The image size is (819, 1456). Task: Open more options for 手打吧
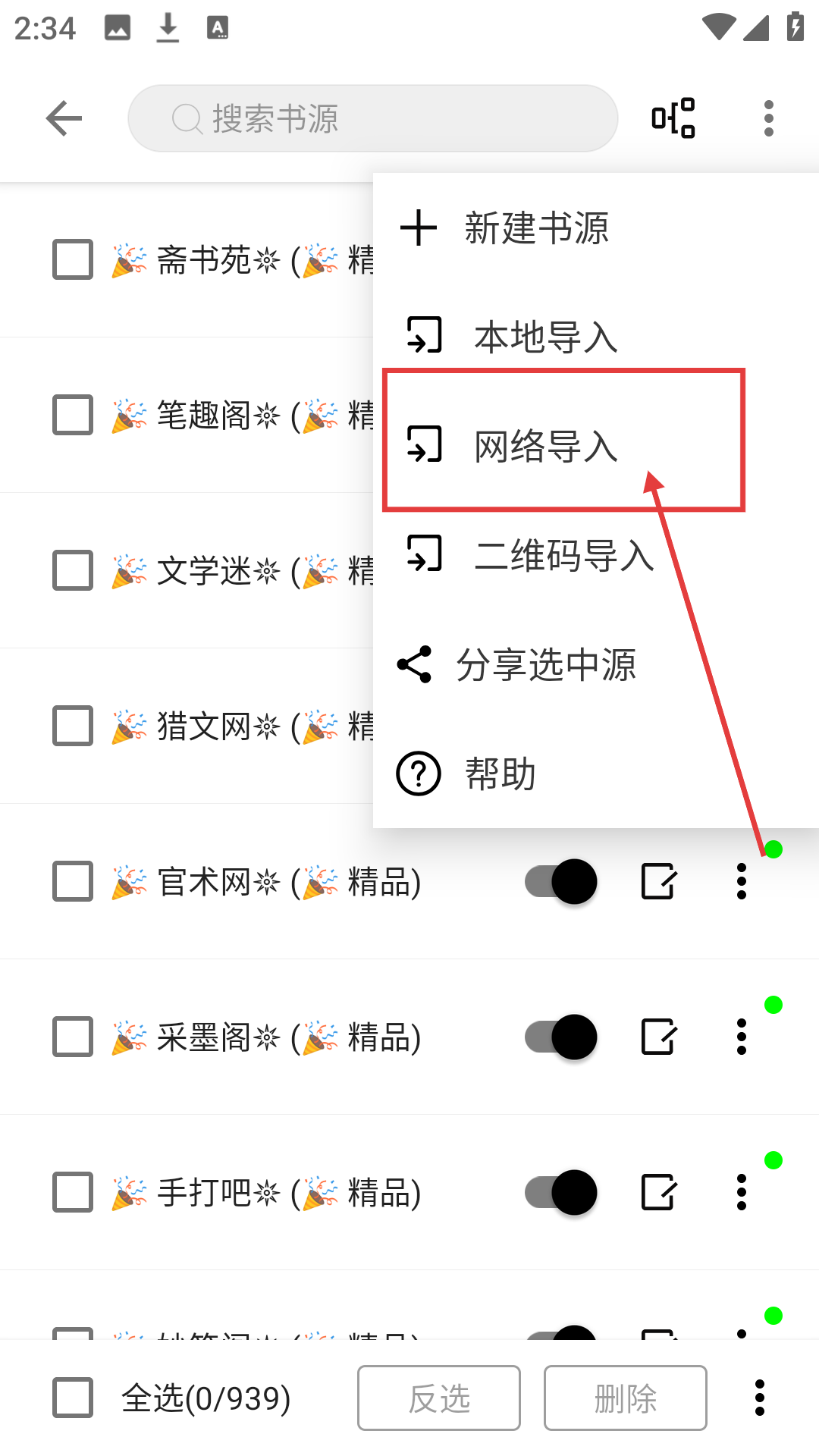pos(742,1192)
